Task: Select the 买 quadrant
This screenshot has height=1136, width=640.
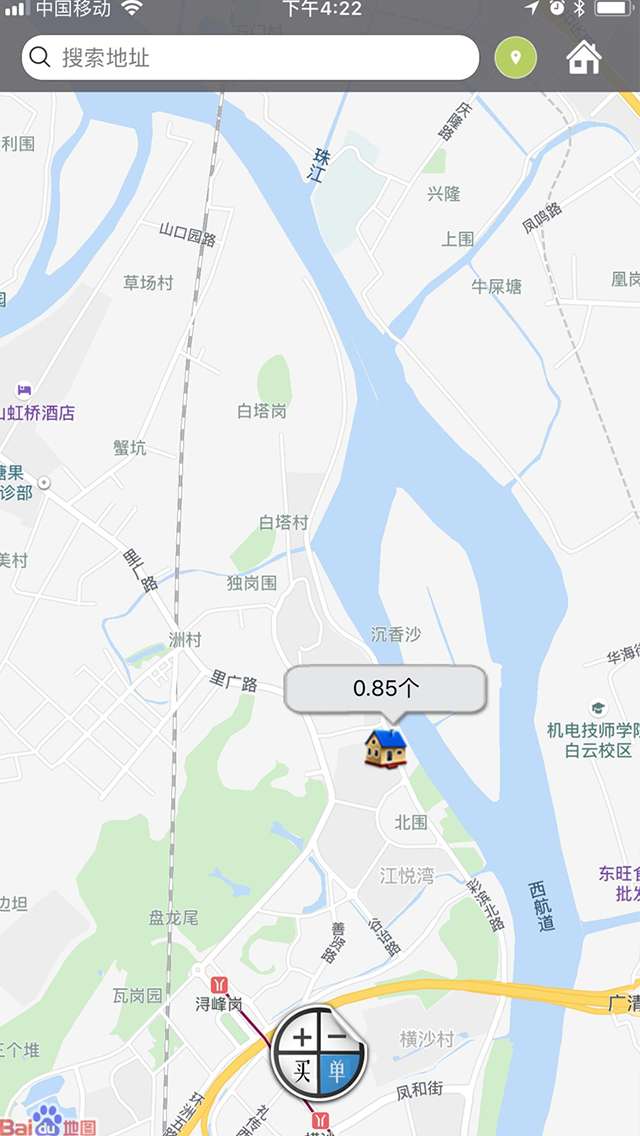Action: (x=302, y=1073)
